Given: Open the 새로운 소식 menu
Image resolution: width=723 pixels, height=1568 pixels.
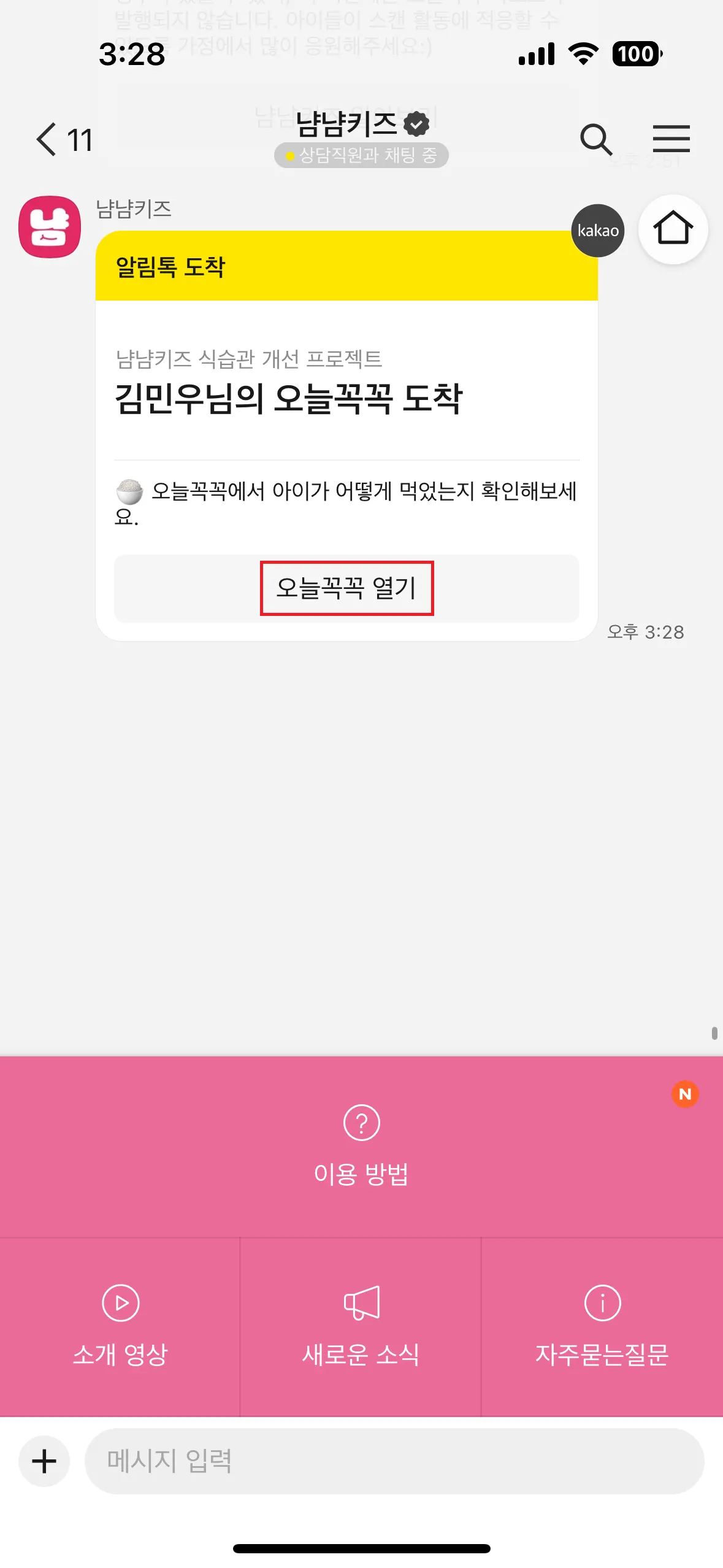Looking at the screenshot, I should (361, 1326).
